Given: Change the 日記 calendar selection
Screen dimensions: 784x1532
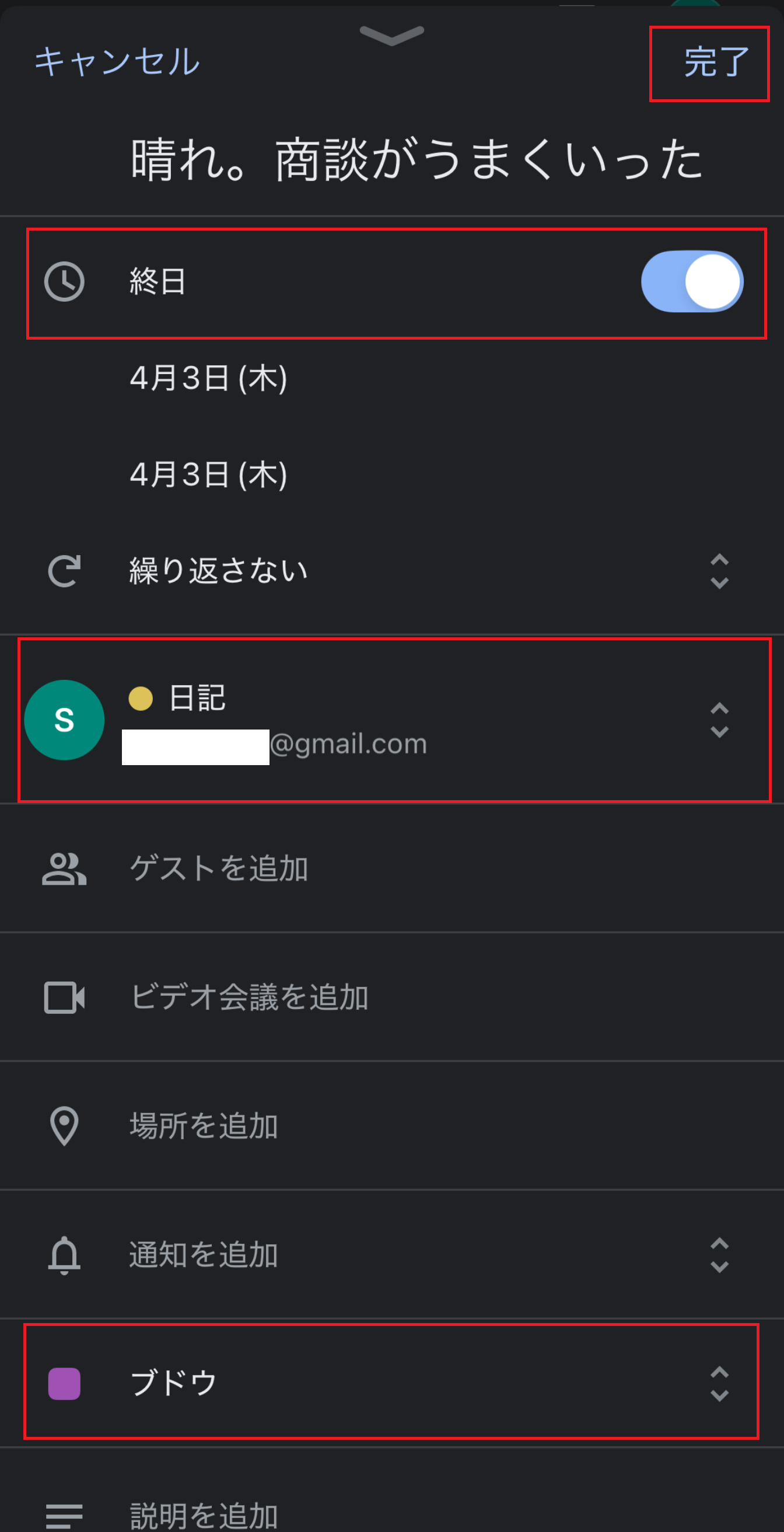Looking at the screenshot, I should pyautogui.click(x=393, y=720).
